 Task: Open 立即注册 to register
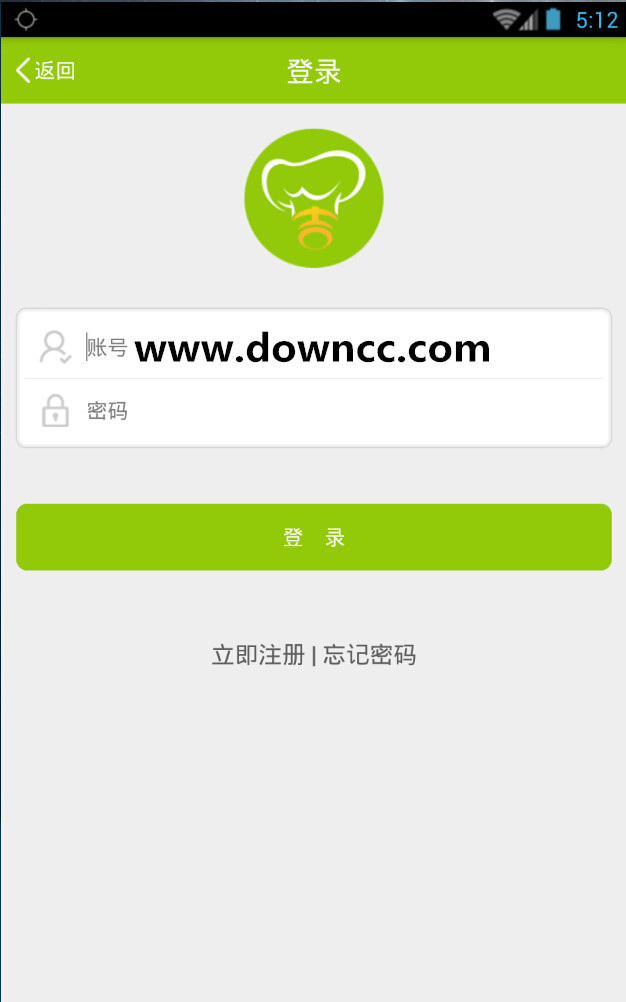tap(258, 655)
